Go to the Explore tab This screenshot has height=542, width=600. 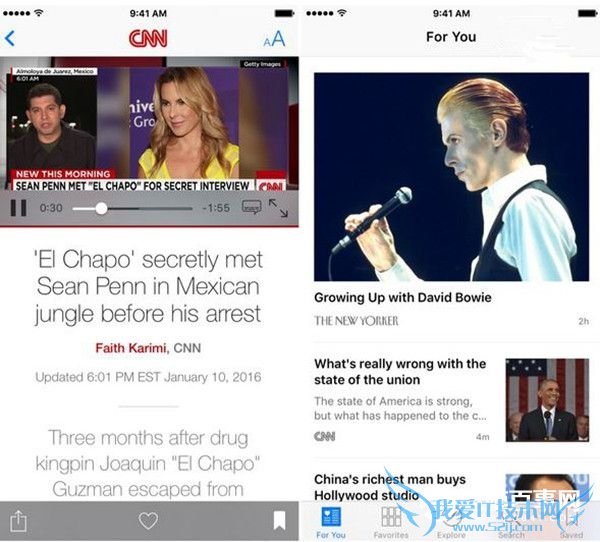pyautogui.click(x=451, y=522)
